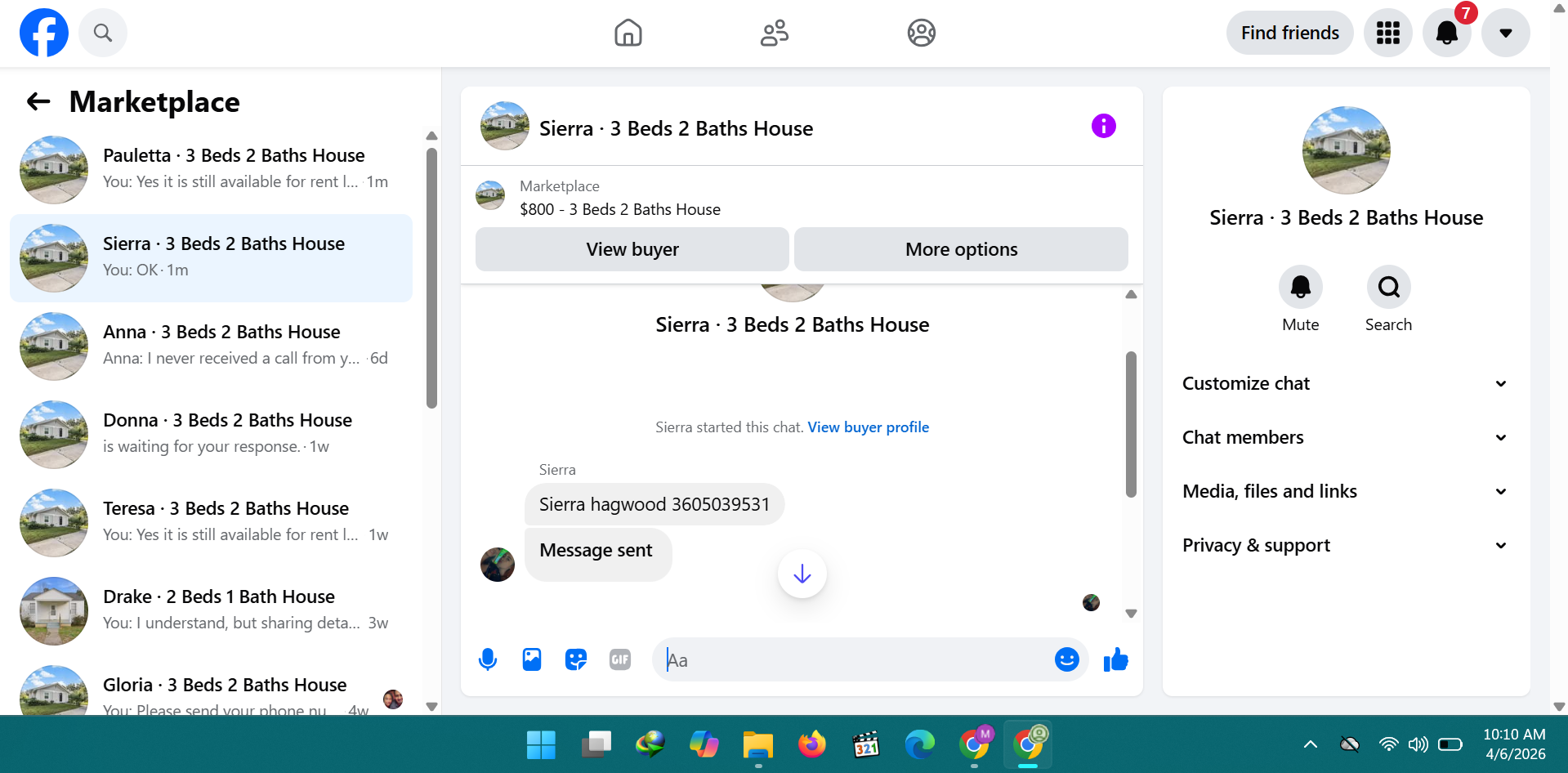Send a thumbs-up like
Viewport: 1568px width, 773px height.
(x=1115, y=659)
